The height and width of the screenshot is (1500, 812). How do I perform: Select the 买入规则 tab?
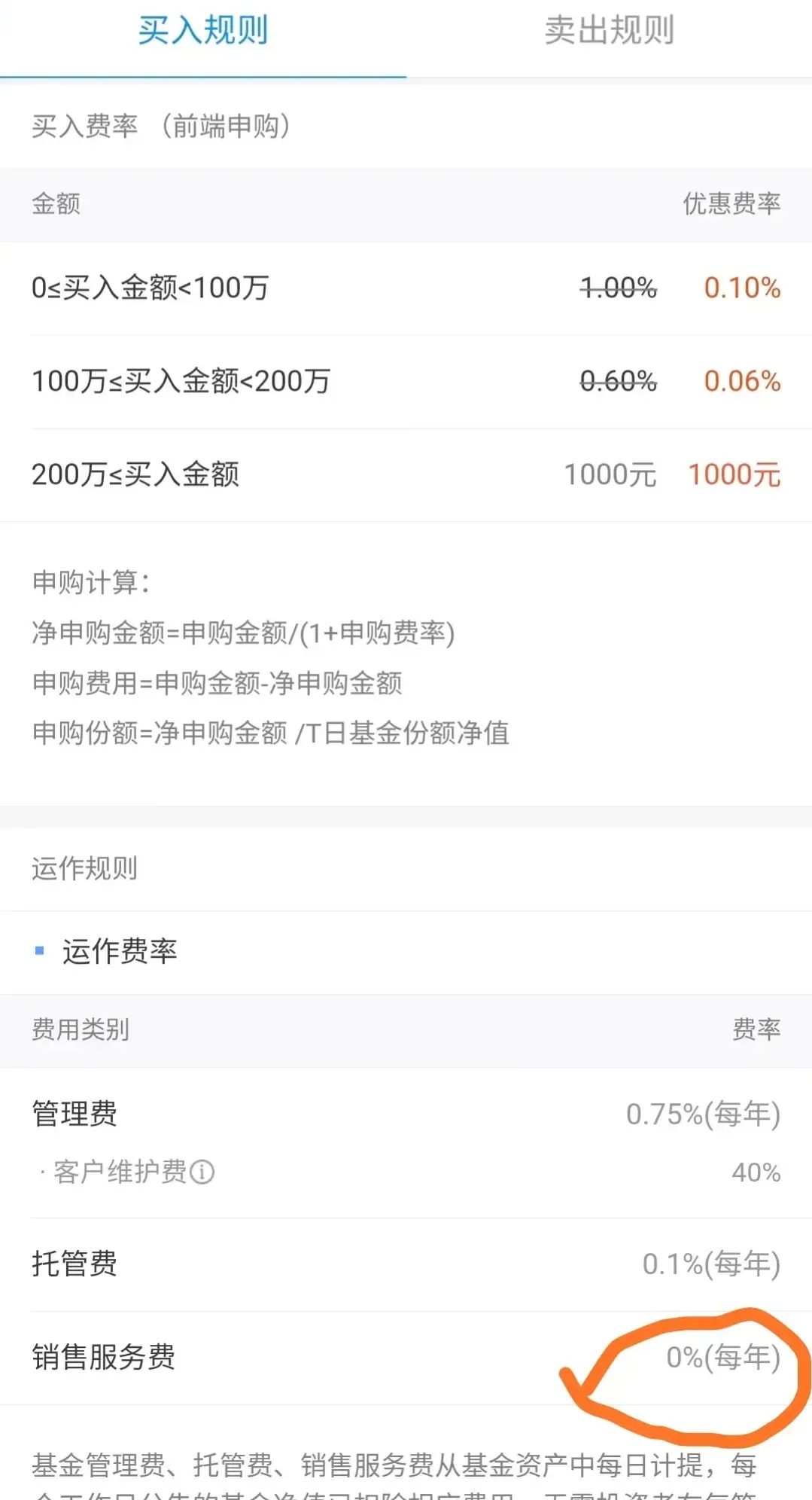tap(203, 31)
